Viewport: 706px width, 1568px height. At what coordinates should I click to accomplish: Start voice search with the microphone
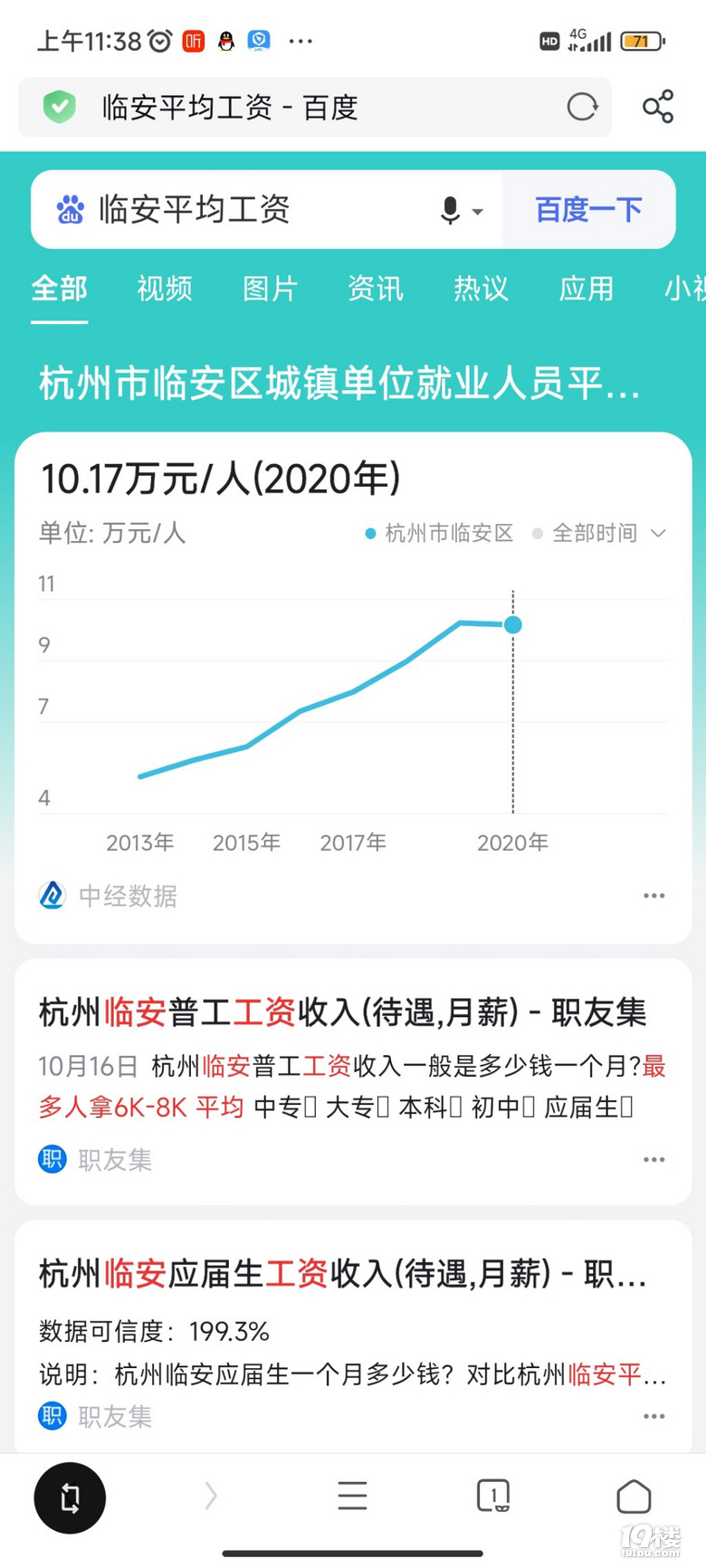click(x=451, y=210)
